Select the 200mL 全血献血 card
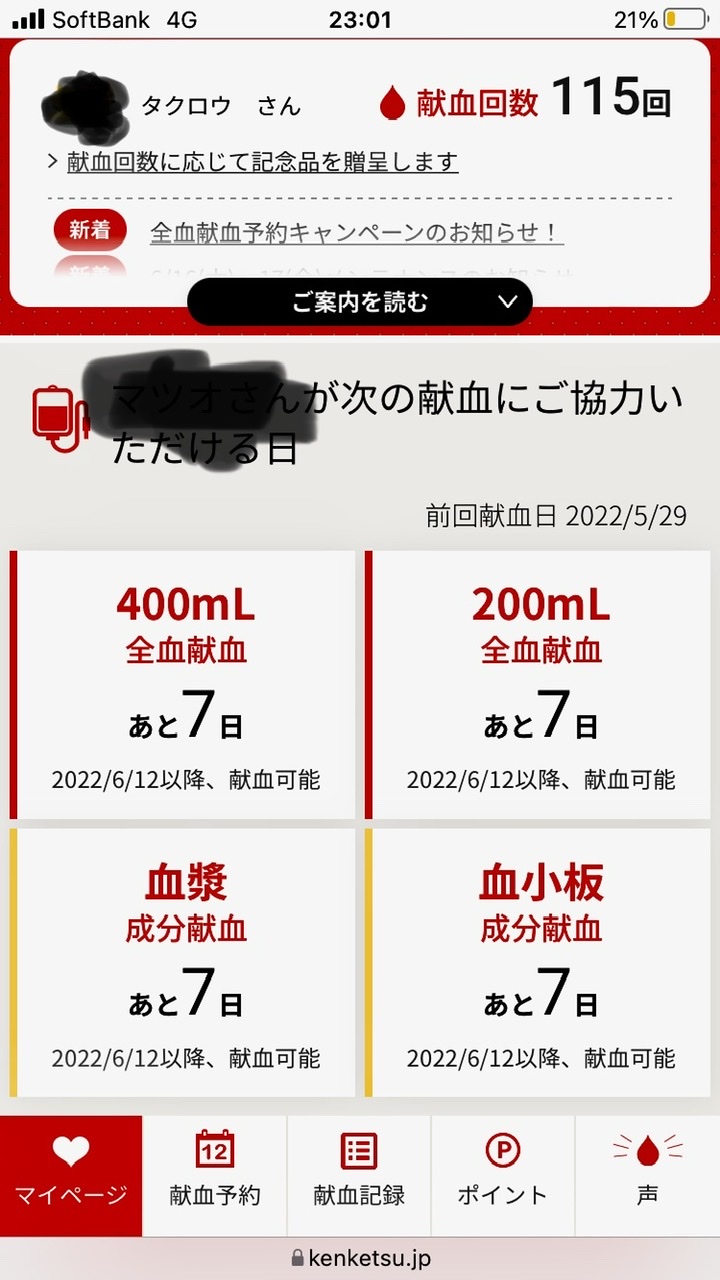The image size is (720, 1280). 538,685
